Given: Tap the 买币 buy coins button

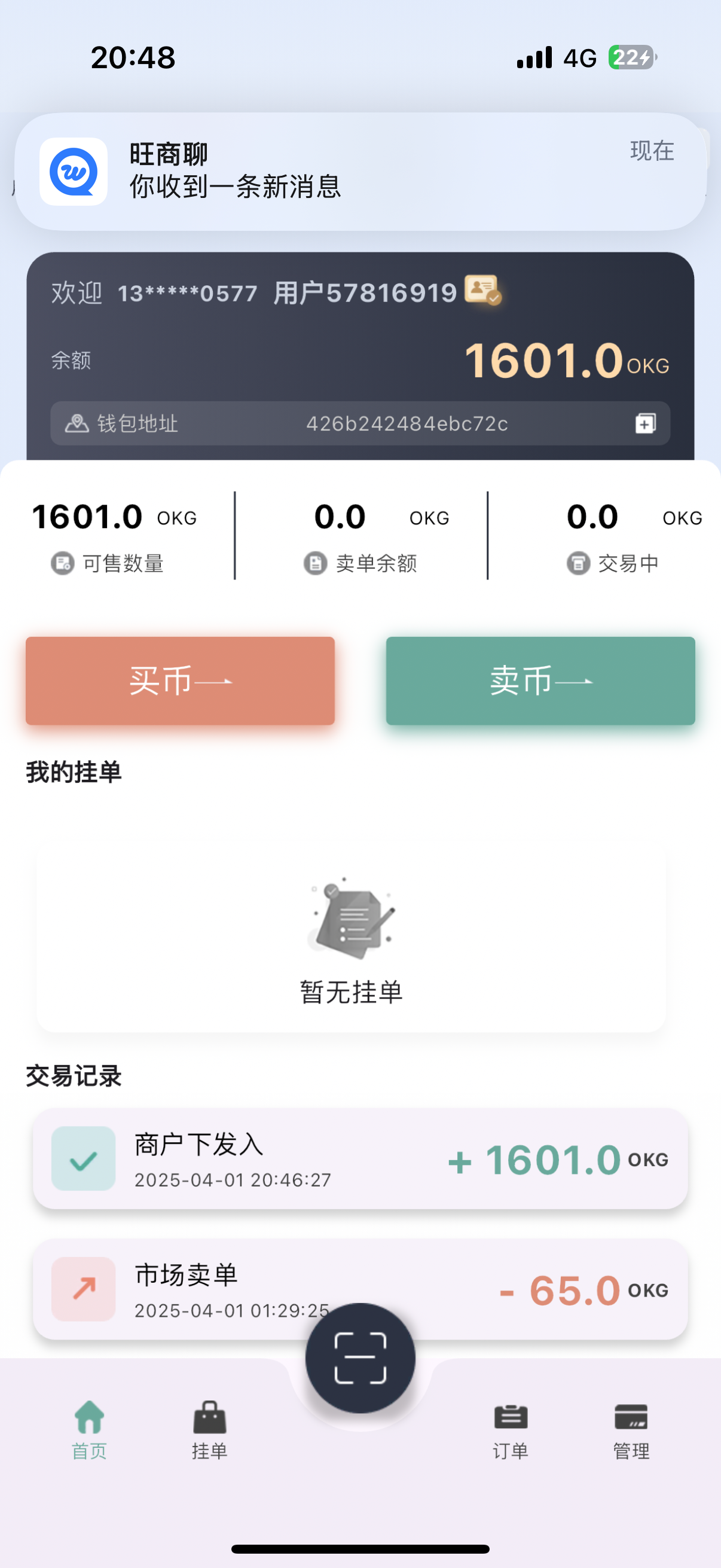Looking at the screenshot, I should tap(180, 681).
